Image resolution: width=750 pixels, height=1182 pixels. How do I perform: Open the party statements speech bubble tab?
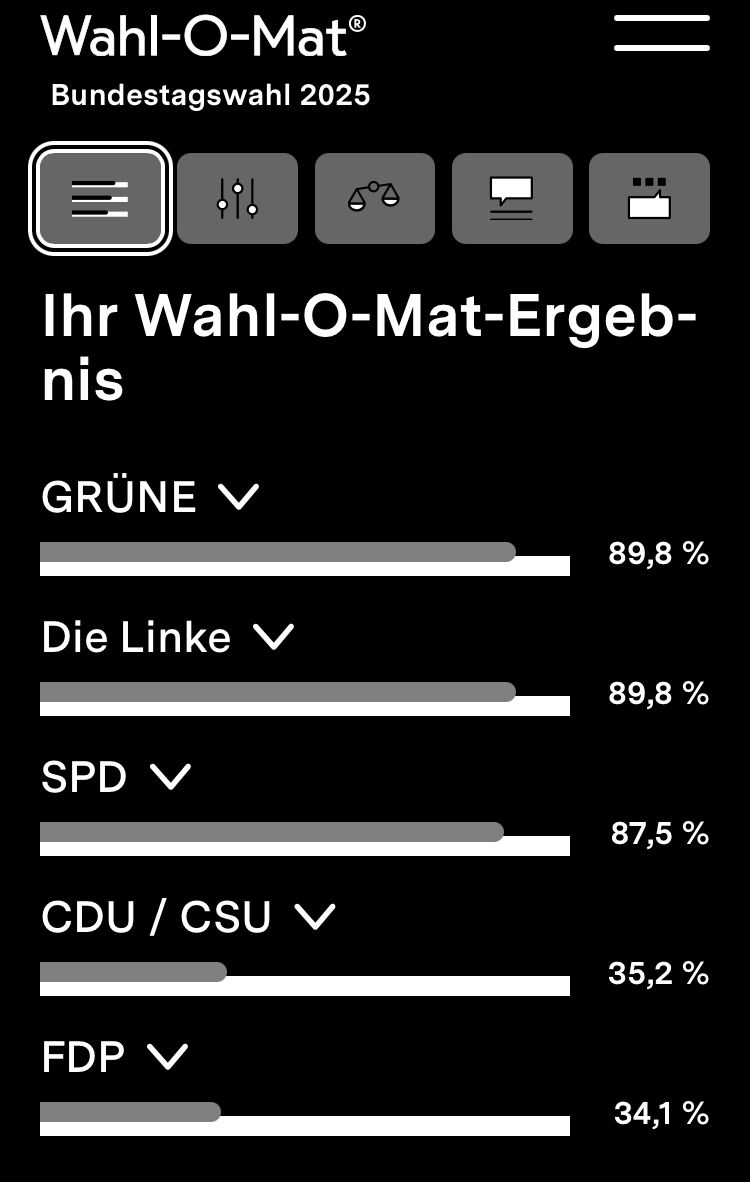511,198
